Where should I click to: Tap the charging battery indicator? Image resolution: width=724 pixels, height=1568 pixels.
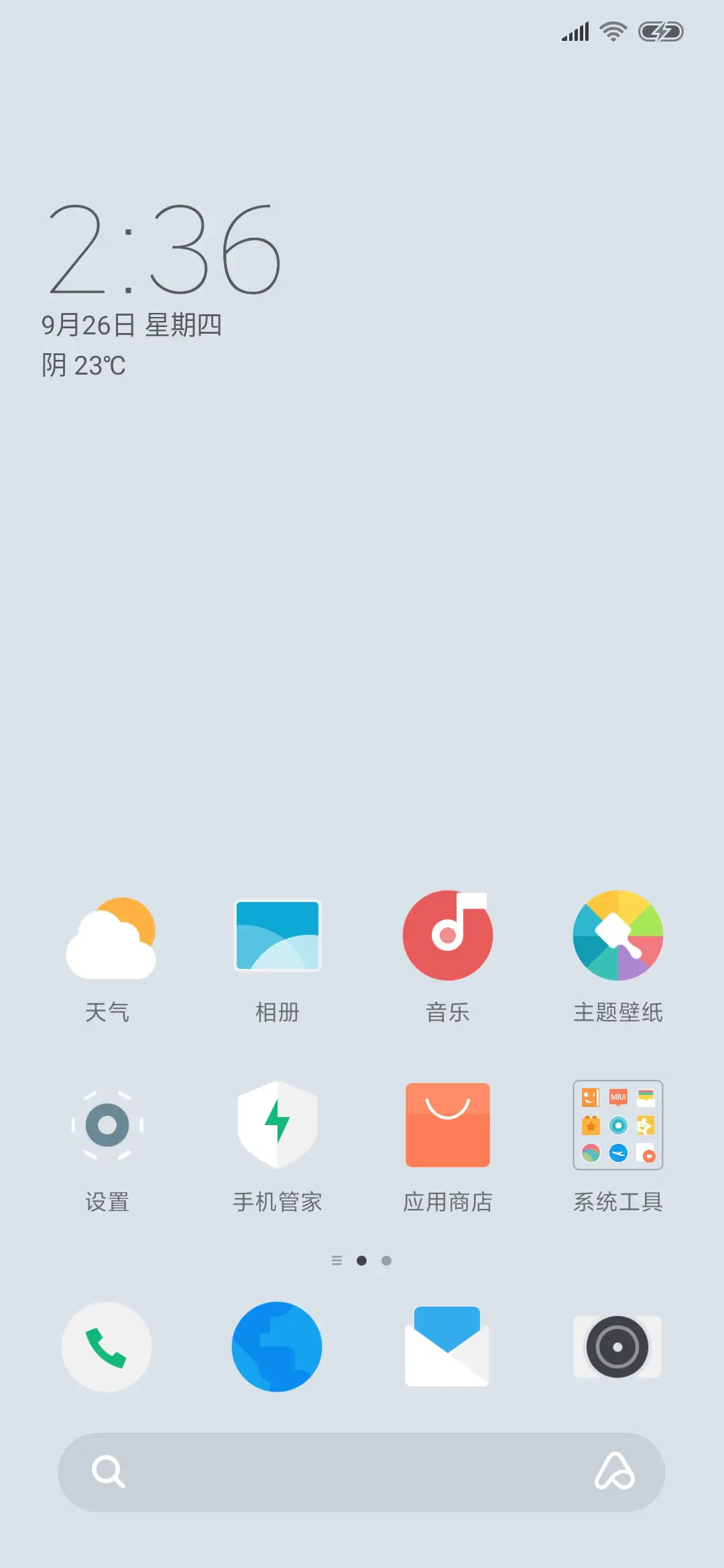(660, 30)
